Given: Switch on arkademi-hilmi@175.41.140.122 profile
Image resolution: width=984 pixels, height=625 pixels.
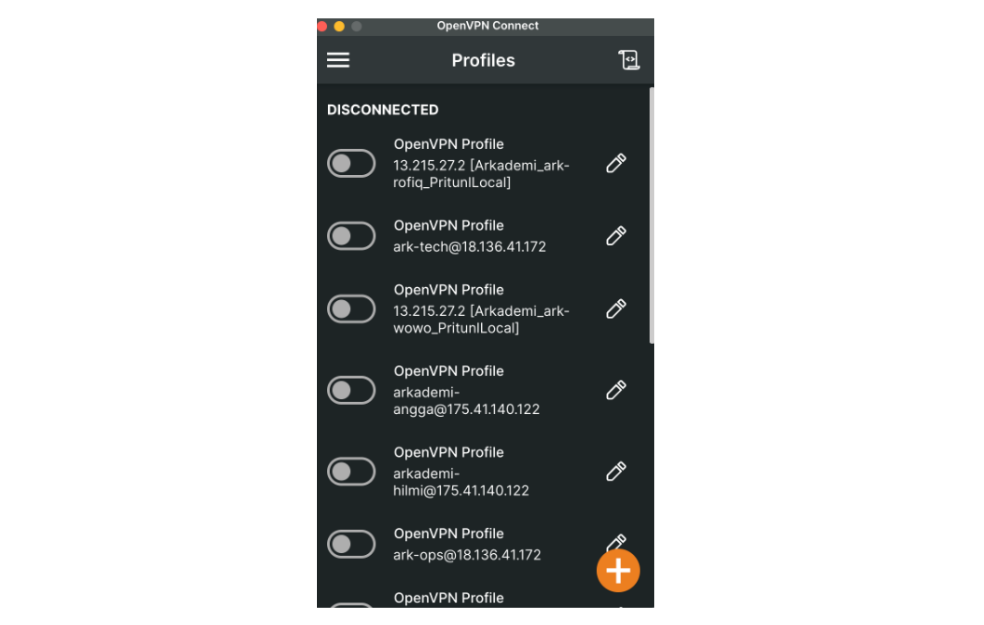Looking at the screenshot, I should point(351,471).
